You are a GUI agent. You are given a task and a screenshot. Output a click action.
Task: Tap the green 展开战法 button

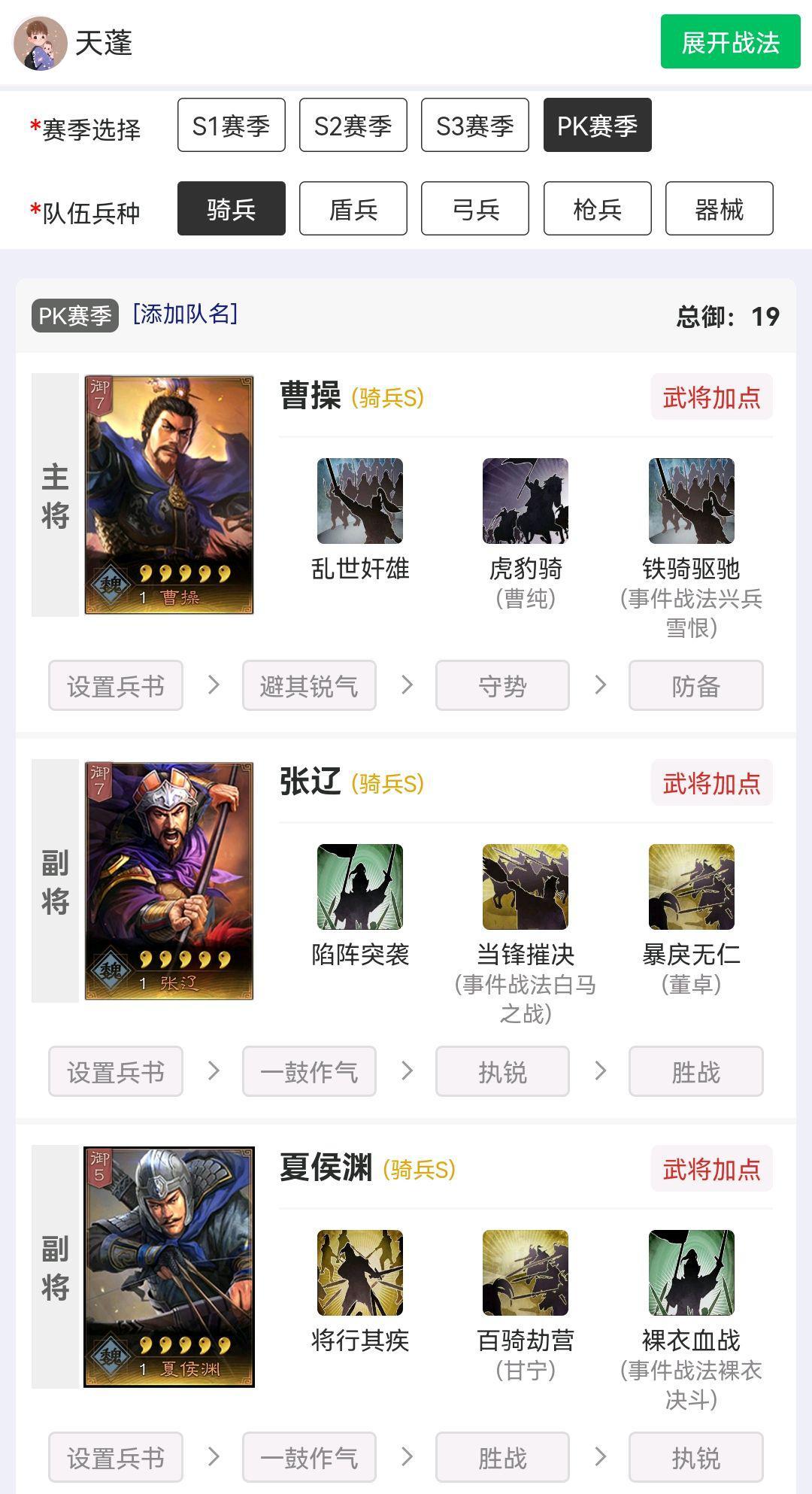click(x=730, y=41)
